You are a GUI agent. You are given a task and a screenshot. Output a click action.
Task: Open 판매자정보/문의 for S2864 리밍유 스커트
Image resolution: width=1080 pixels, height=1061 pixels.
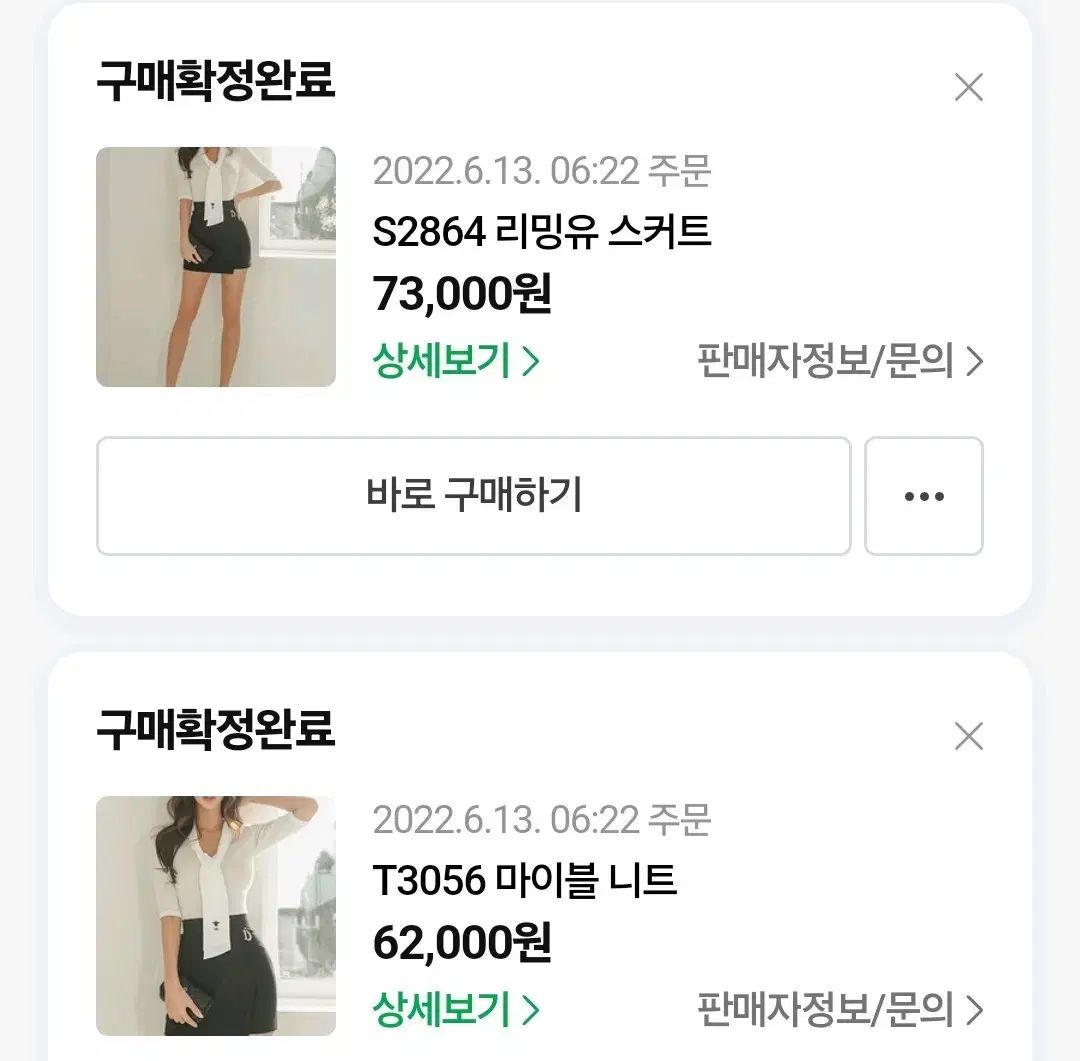tap(840, 361)
